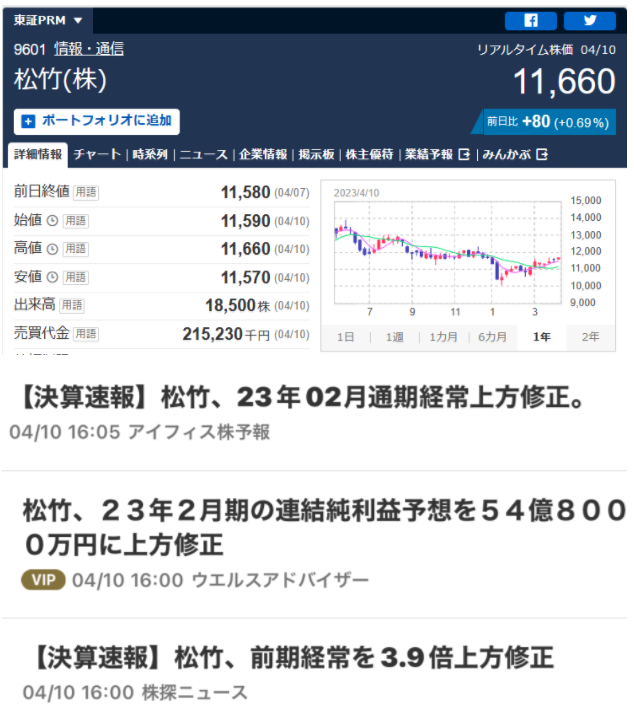Share on Twitter
Screen dimensions: 634x711
[589, 20]
